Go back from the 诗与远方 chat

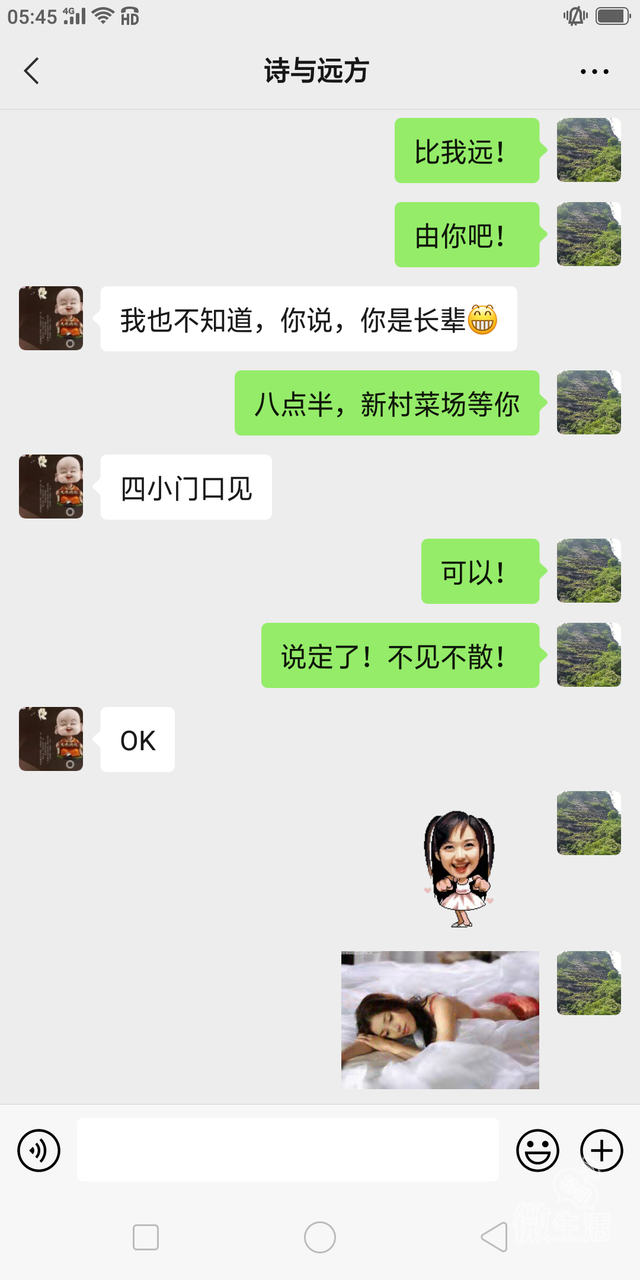pyautogui.click(x=32, y=71)
